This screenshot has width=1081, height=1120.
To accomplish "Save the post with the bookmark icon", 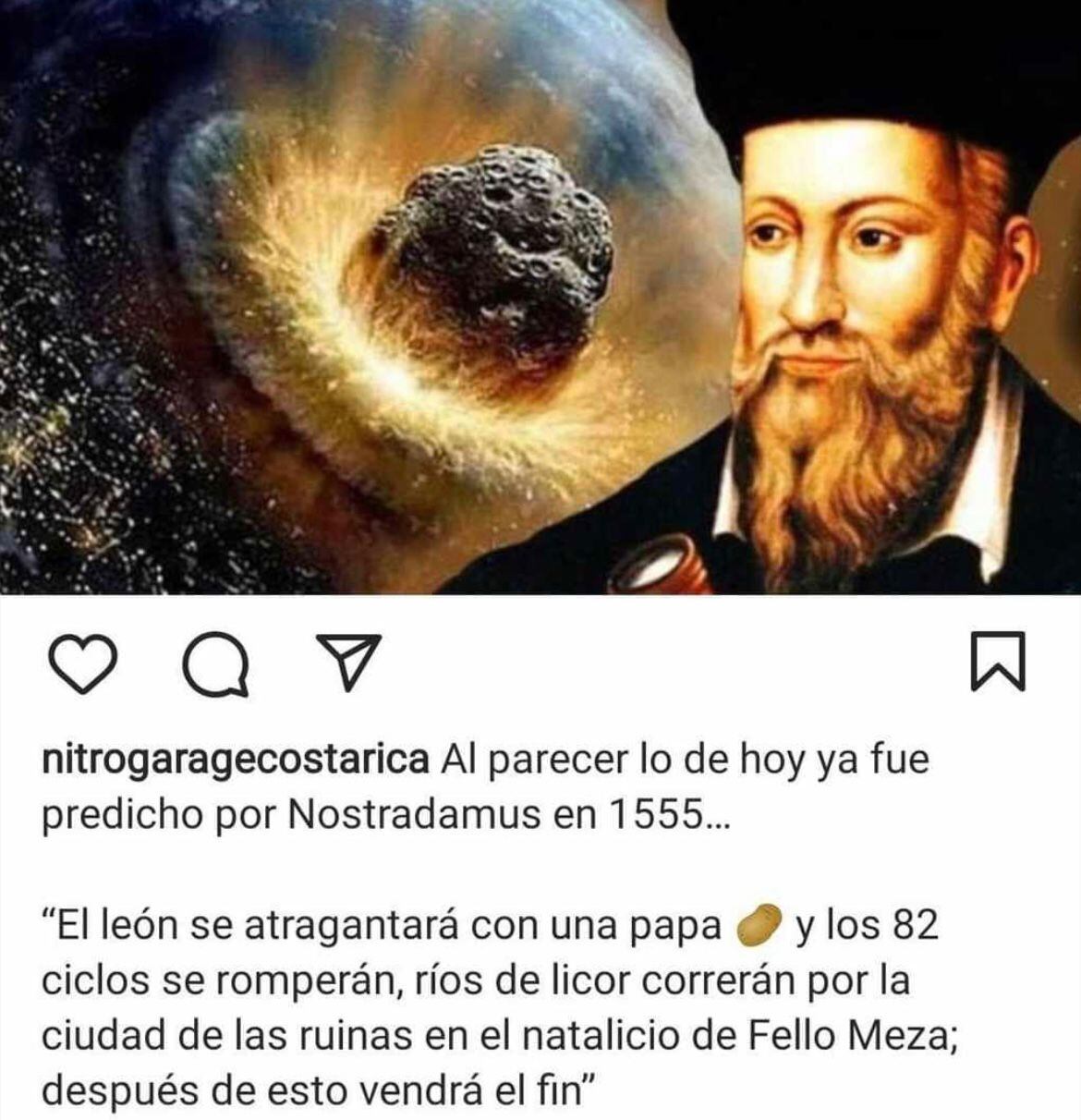I will click(998, 661).
